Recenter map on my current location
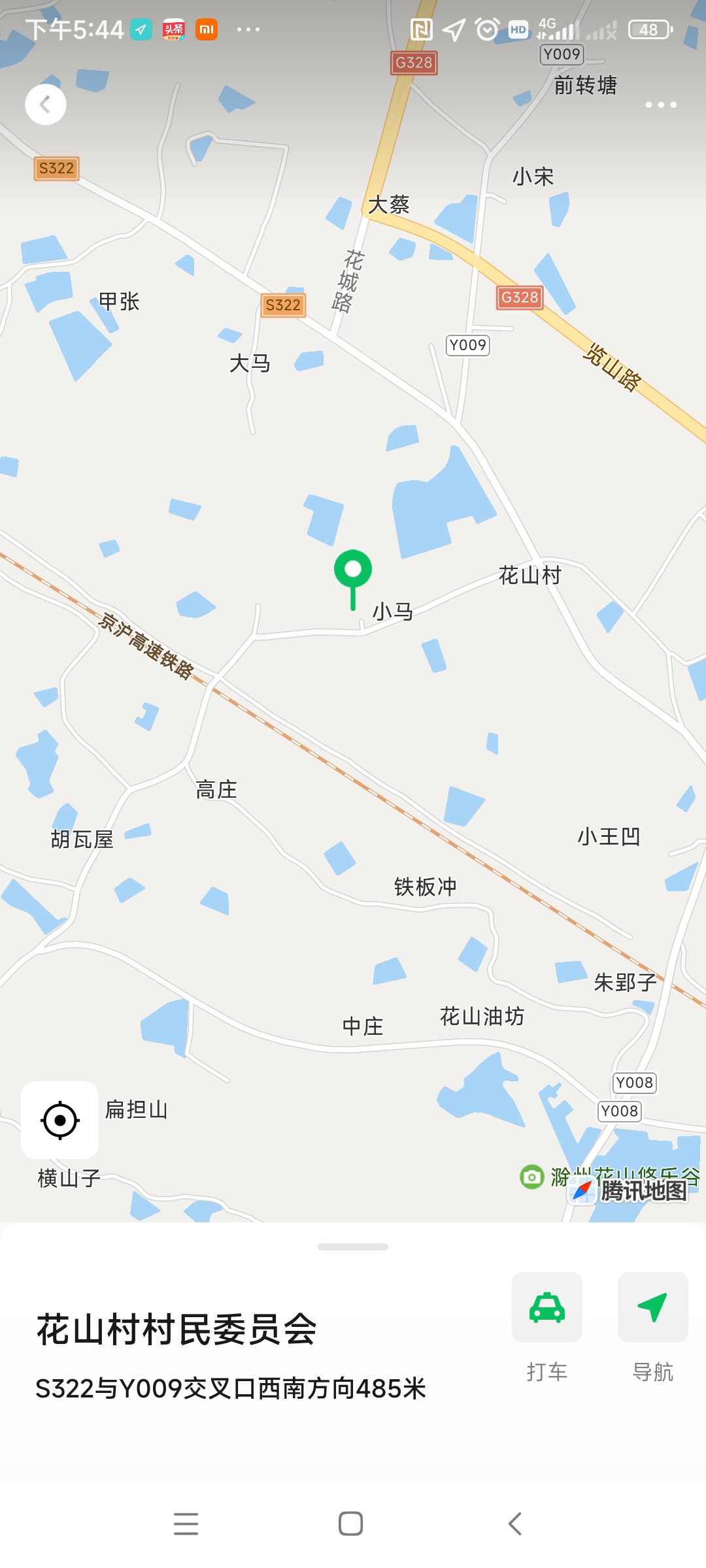Viewport: 706px width, 1568px height. (60, 1120)
